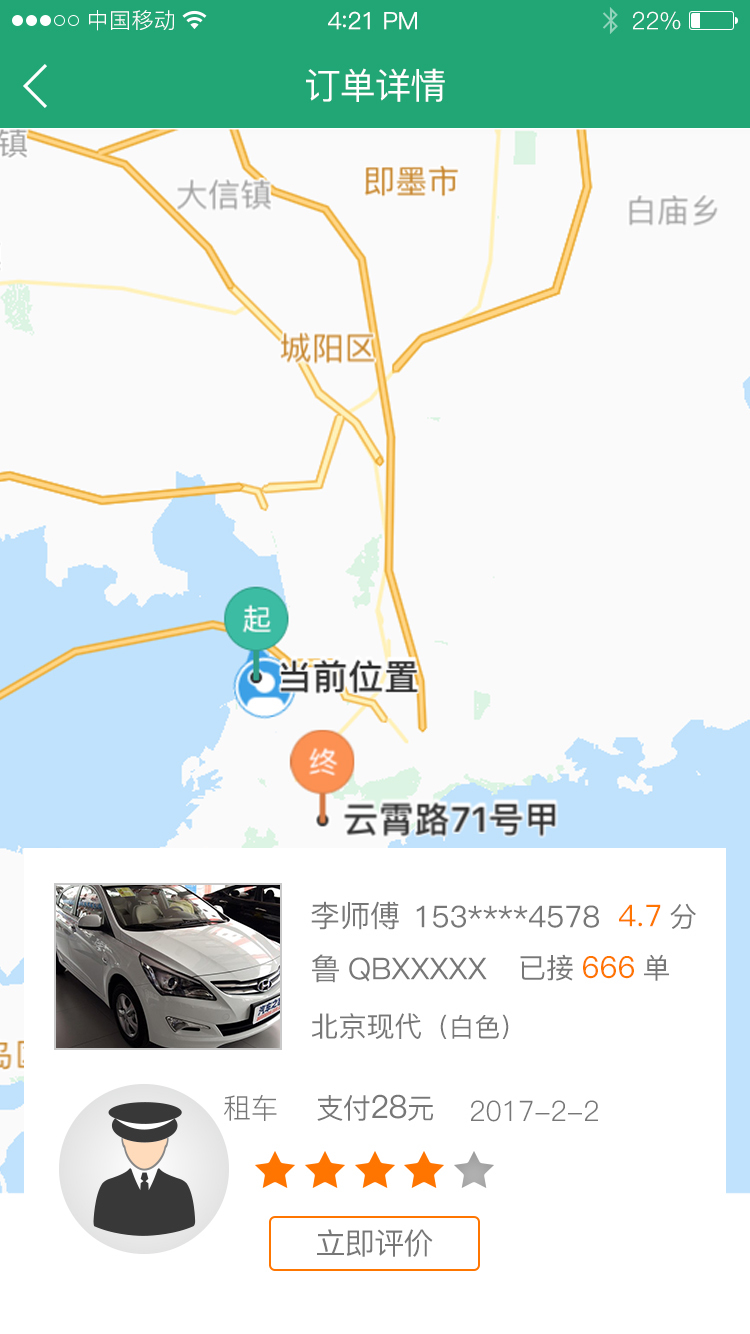
Task: Tap the back arrow to exit order details
Action: pos(34,88)
